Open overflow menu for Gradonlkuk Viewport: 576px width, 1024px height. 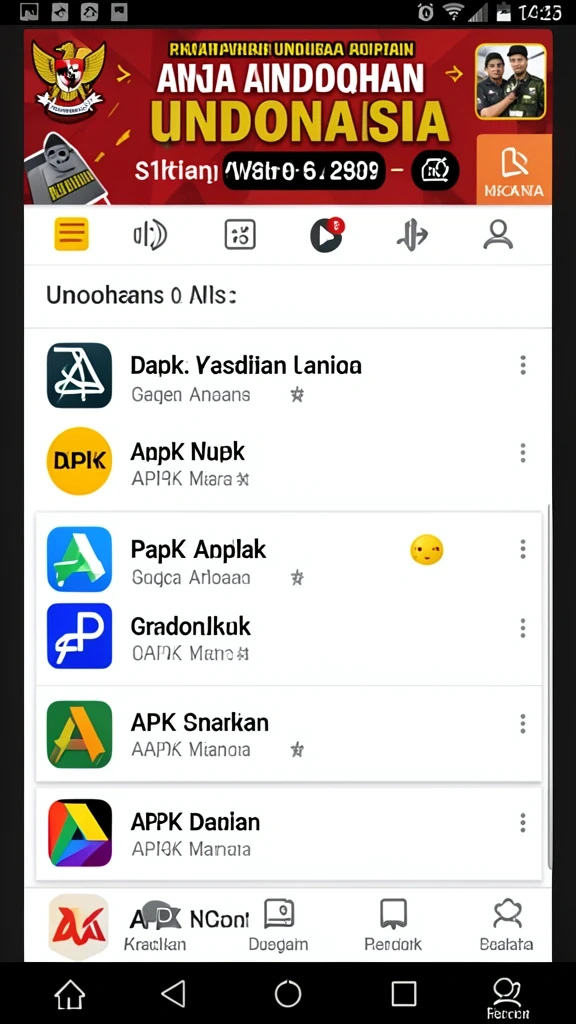pyautogui.click(x=522, y=628)
